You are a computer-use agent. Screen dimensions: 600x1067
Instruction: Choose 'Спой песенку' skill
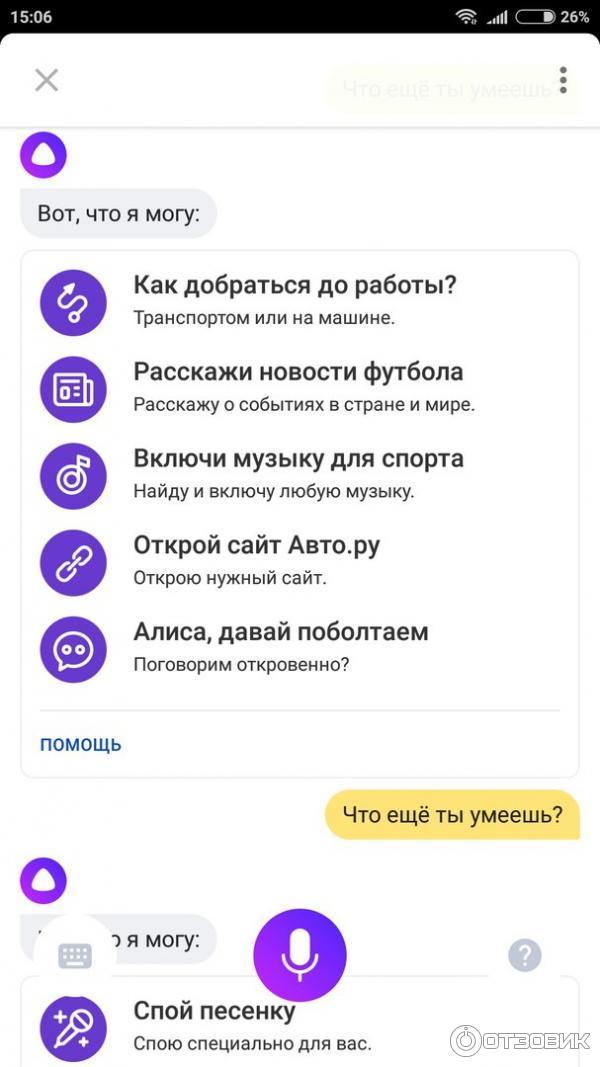click(x=299, y=1028)
